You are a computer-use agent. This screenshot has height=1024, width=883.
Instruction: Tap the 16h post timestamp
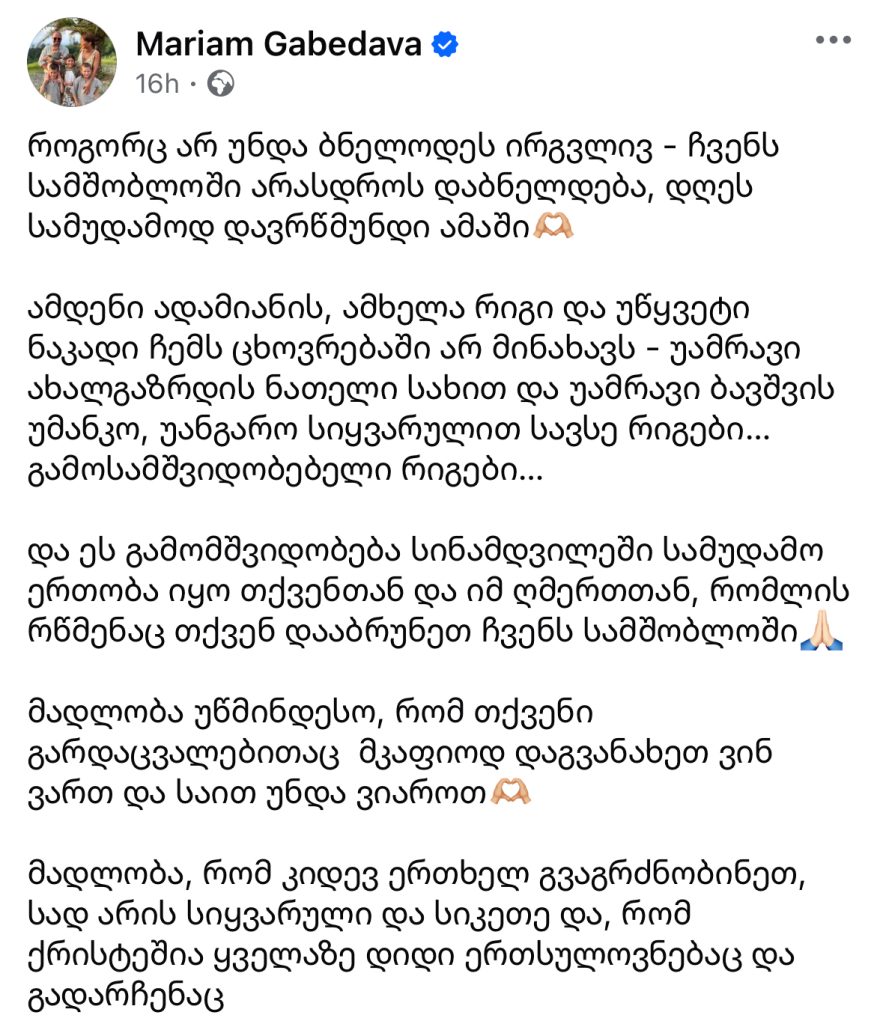(x=157, y=84)
